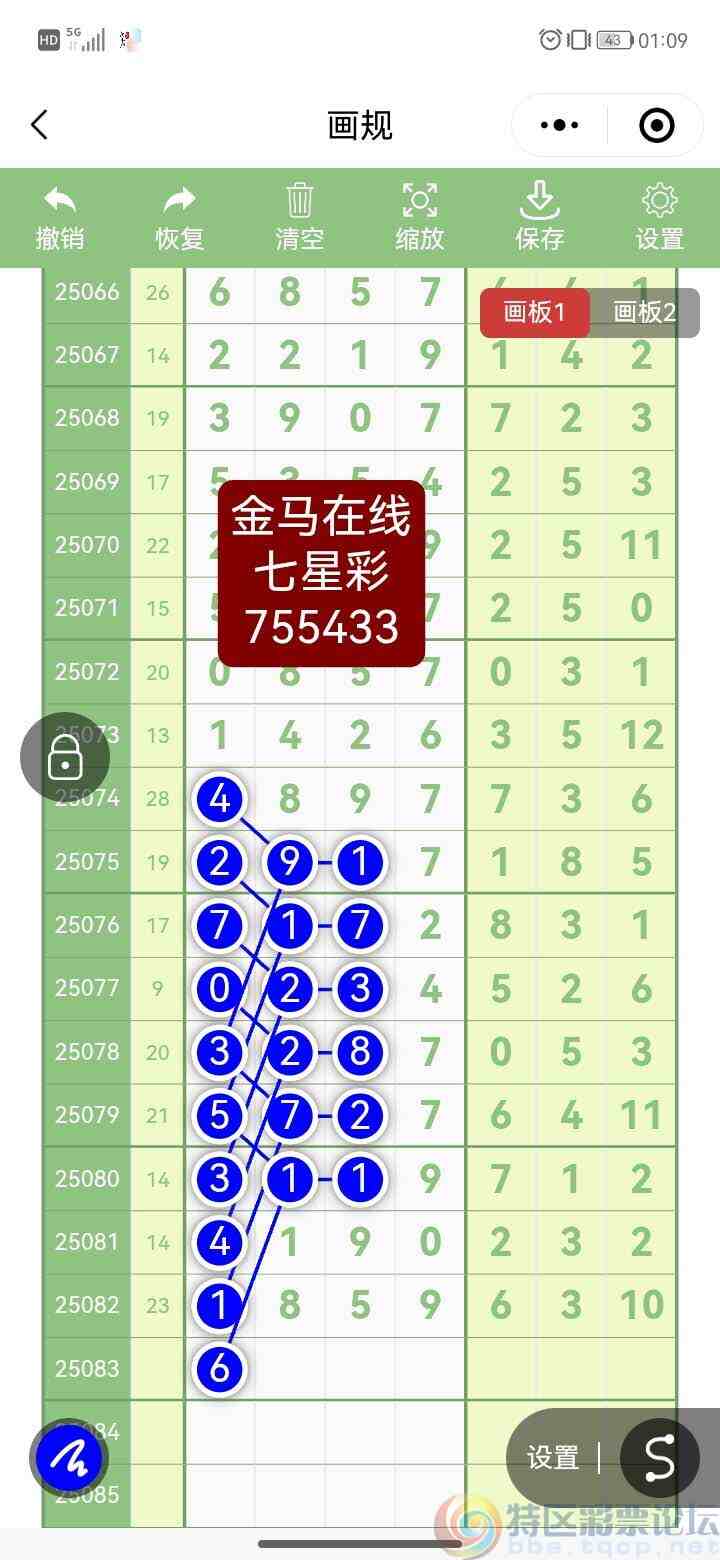The height and width of the screenshot is (1560, 720).
Task: Toggle the 画板1 drawing board
Action: (535, 312)
